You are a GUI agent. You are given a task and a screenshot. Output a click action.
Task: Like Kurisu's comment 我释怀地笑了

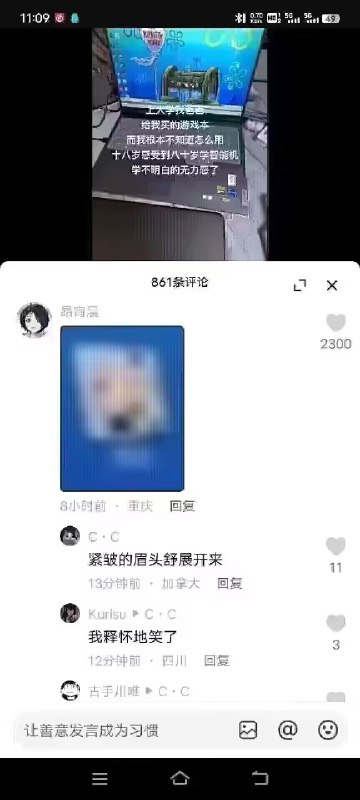click(336, 623)
